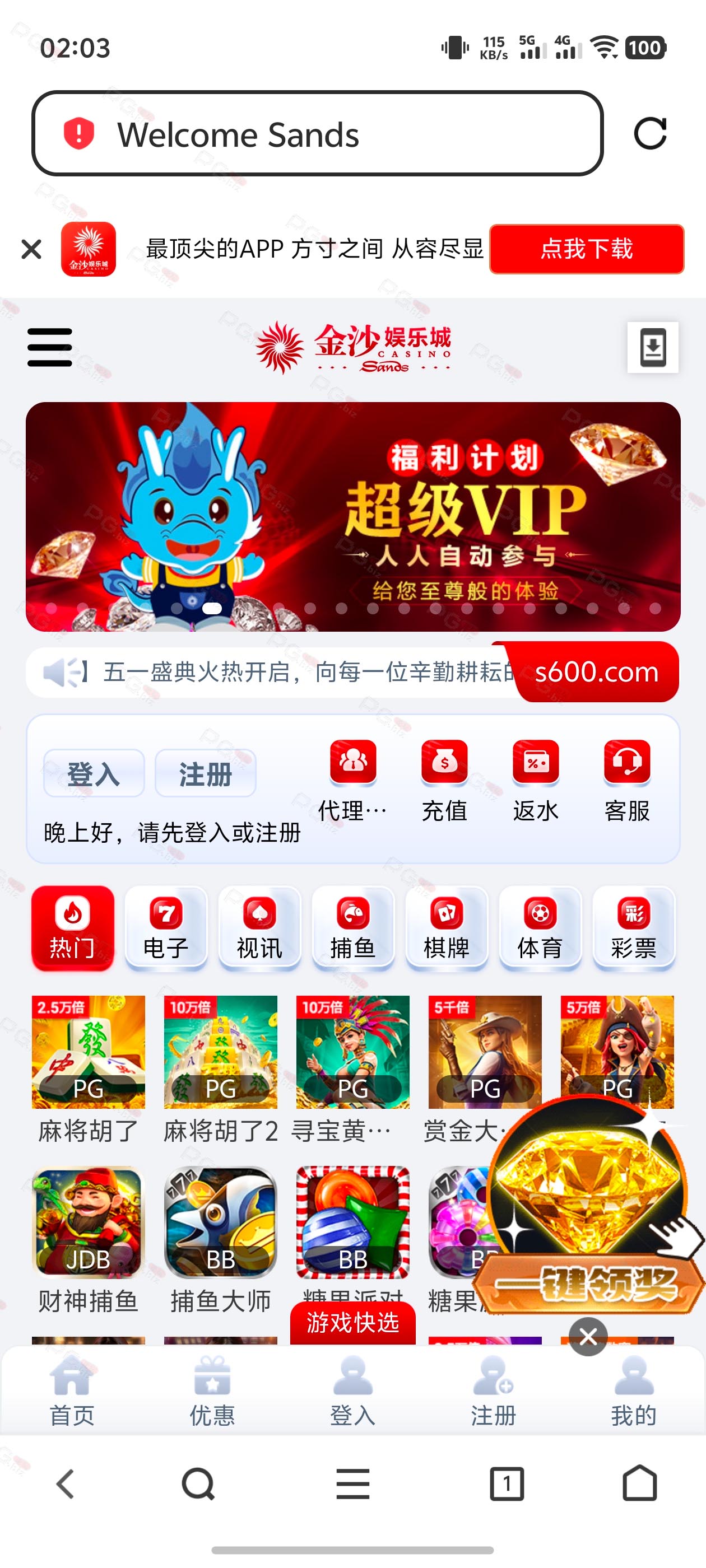Close the floating 一键领奖 prize popup
Viewport: 706px width, 1568px height.
(588, 1336)
